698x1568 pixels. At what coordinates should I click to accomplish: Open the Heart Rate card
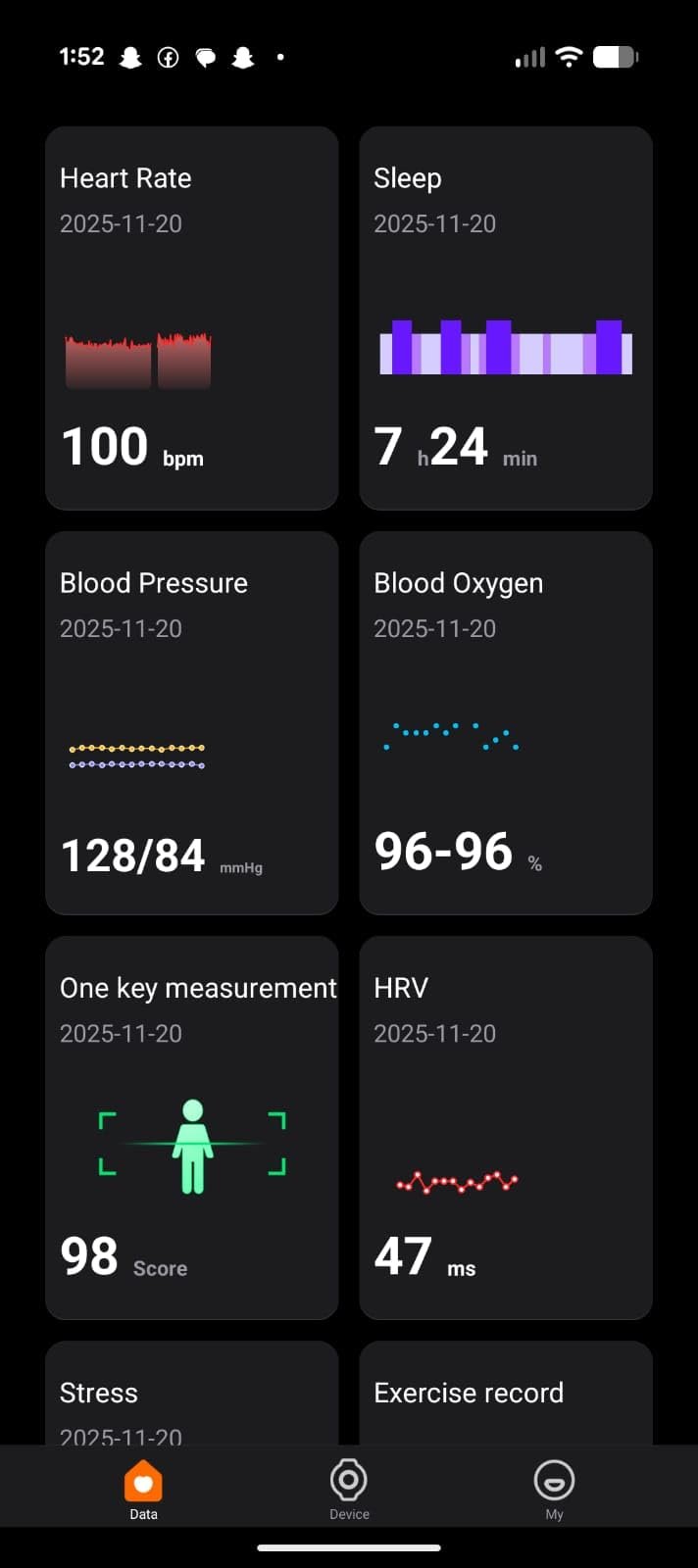pos(191,318)
